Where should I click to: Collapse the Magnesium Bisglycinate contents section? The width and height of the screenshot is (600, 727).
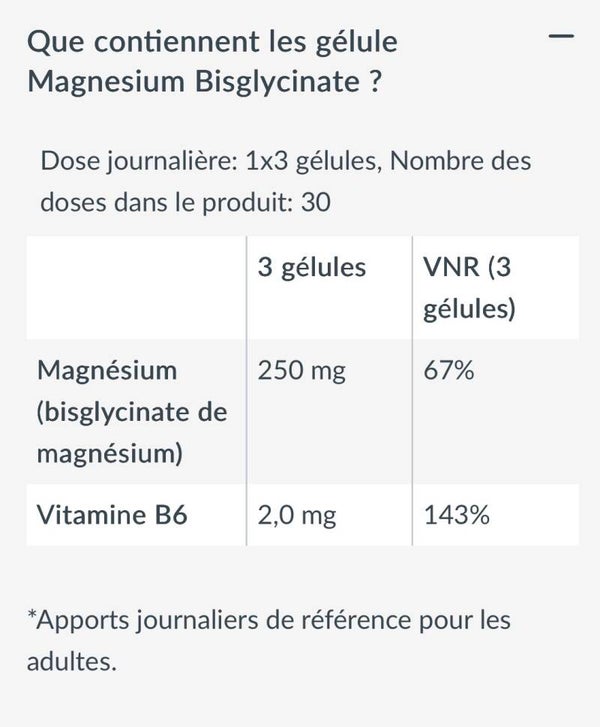click(561, 36)
